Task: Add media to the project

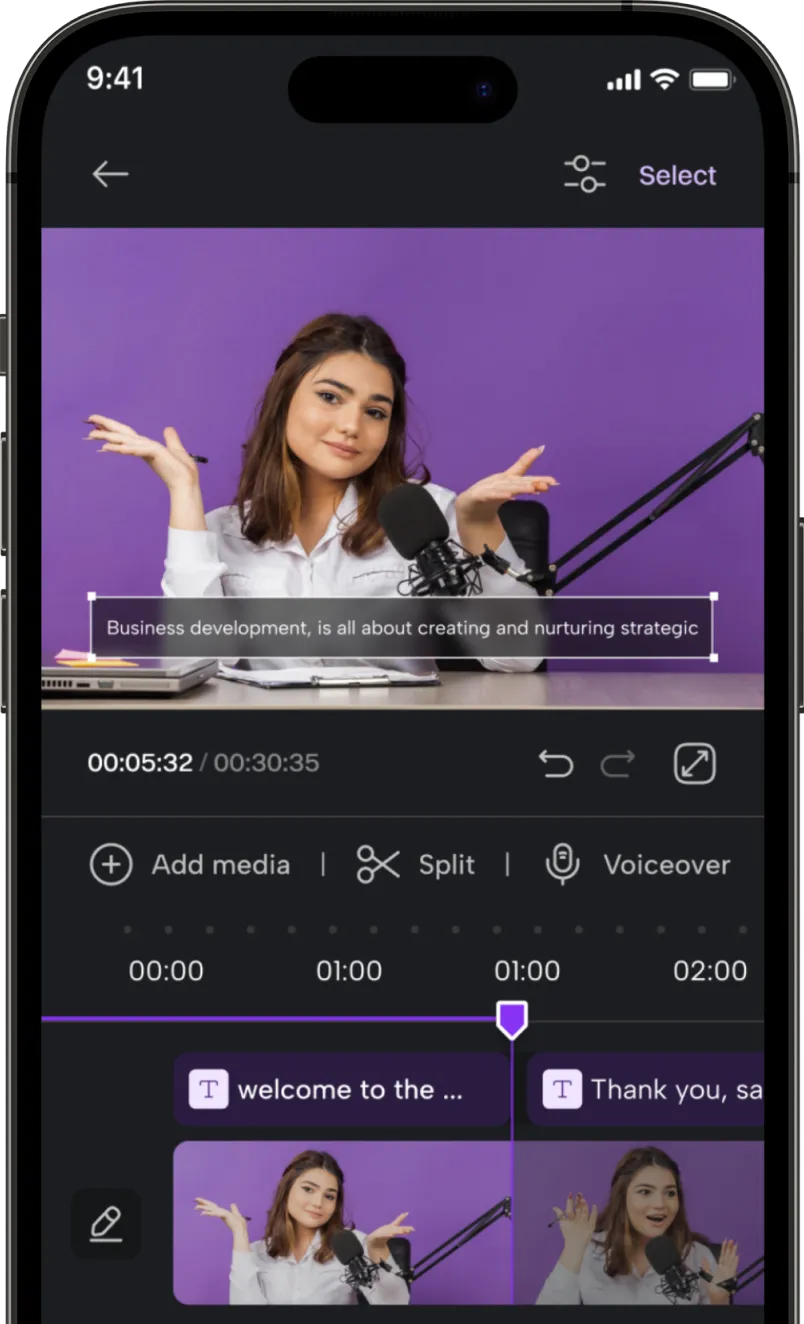Action: pyautogui.click(x=190, y=865)
